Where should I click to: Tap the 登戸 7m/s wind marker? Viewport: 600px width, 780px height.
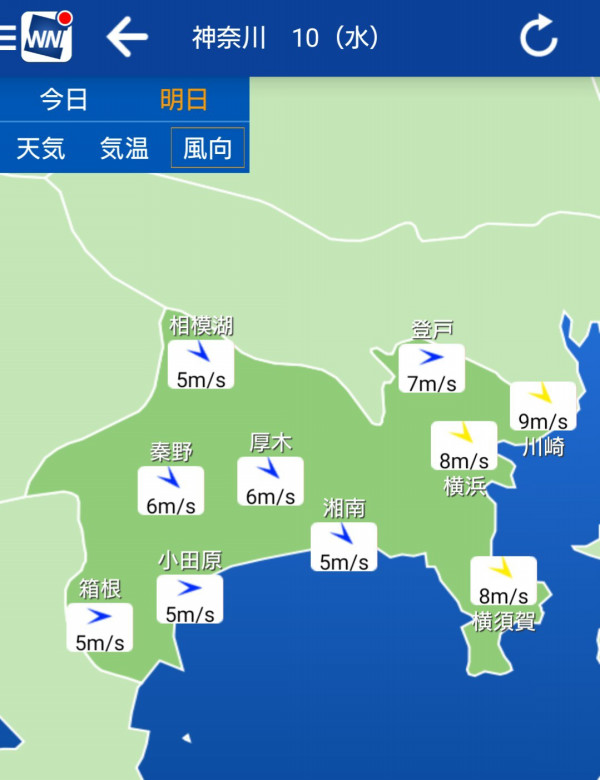(x=431, y=368)
